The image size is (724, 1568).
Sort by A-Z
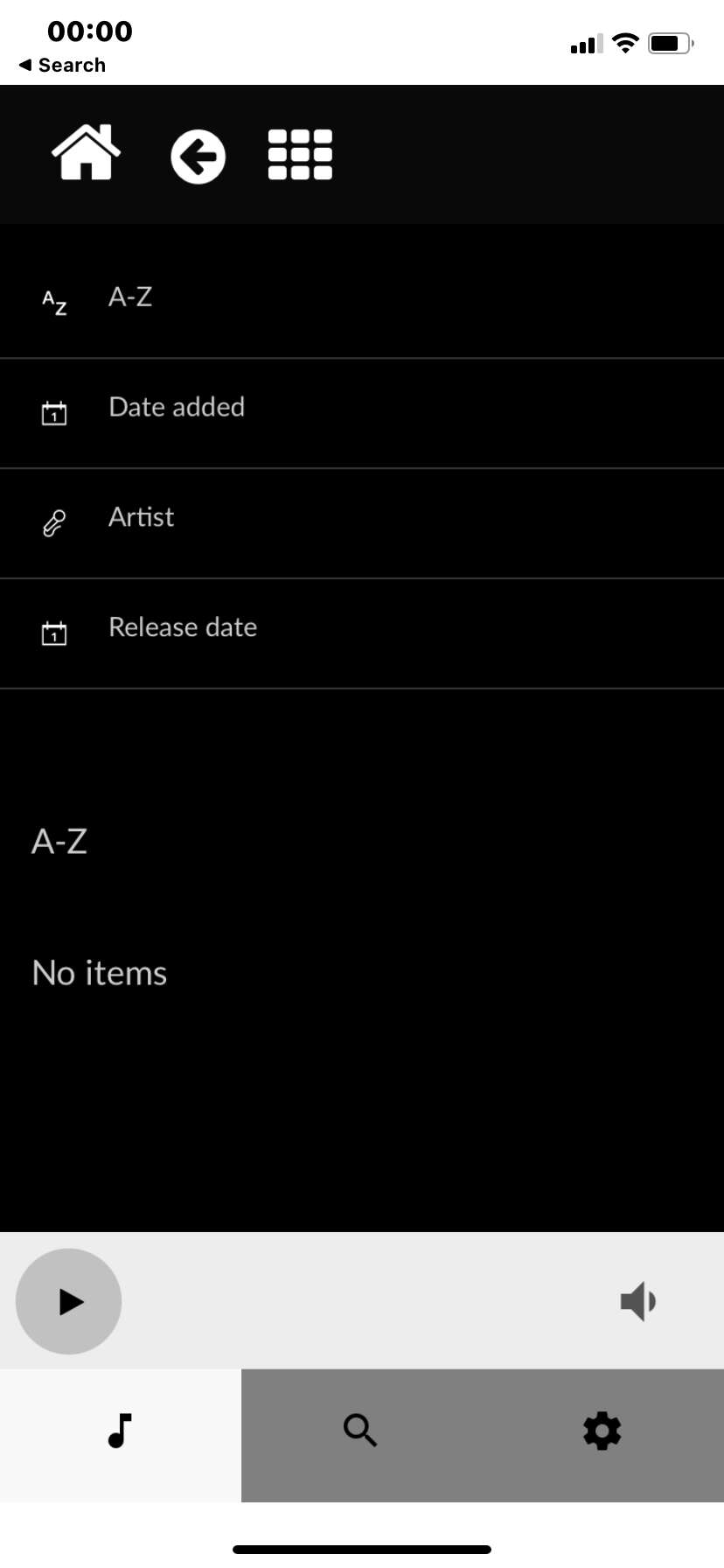pyautogui.click(x=362, y=298)
